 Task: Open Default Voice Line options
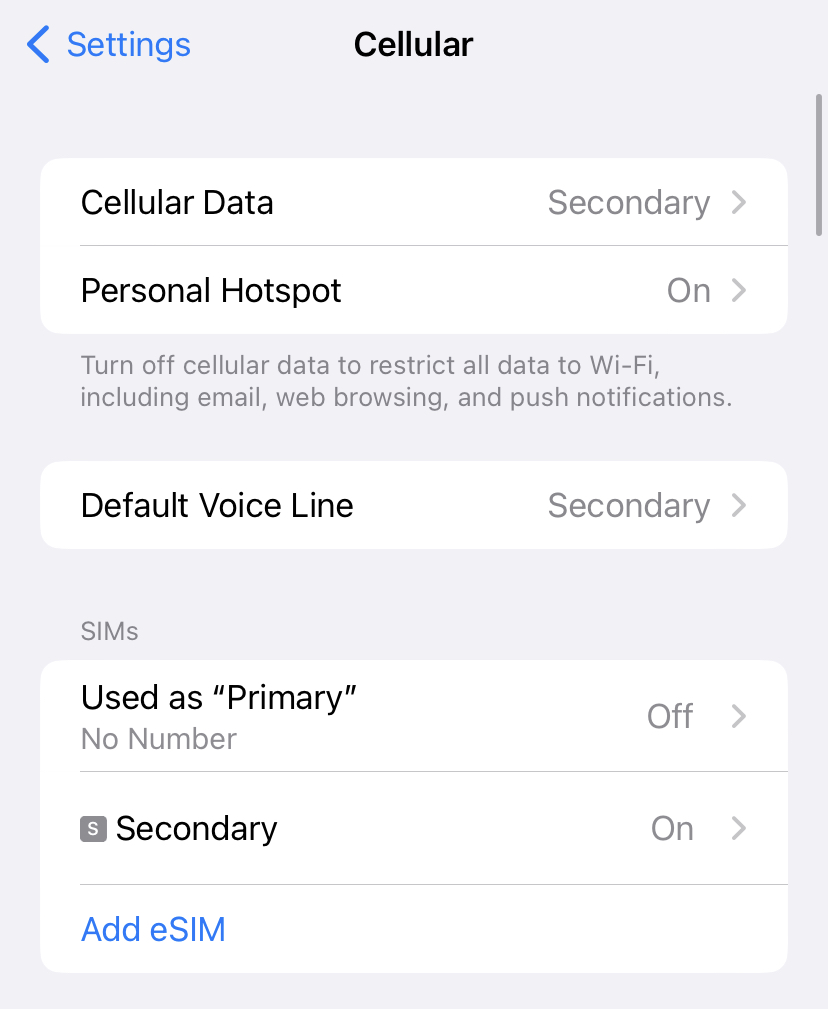tap(413, 505)
